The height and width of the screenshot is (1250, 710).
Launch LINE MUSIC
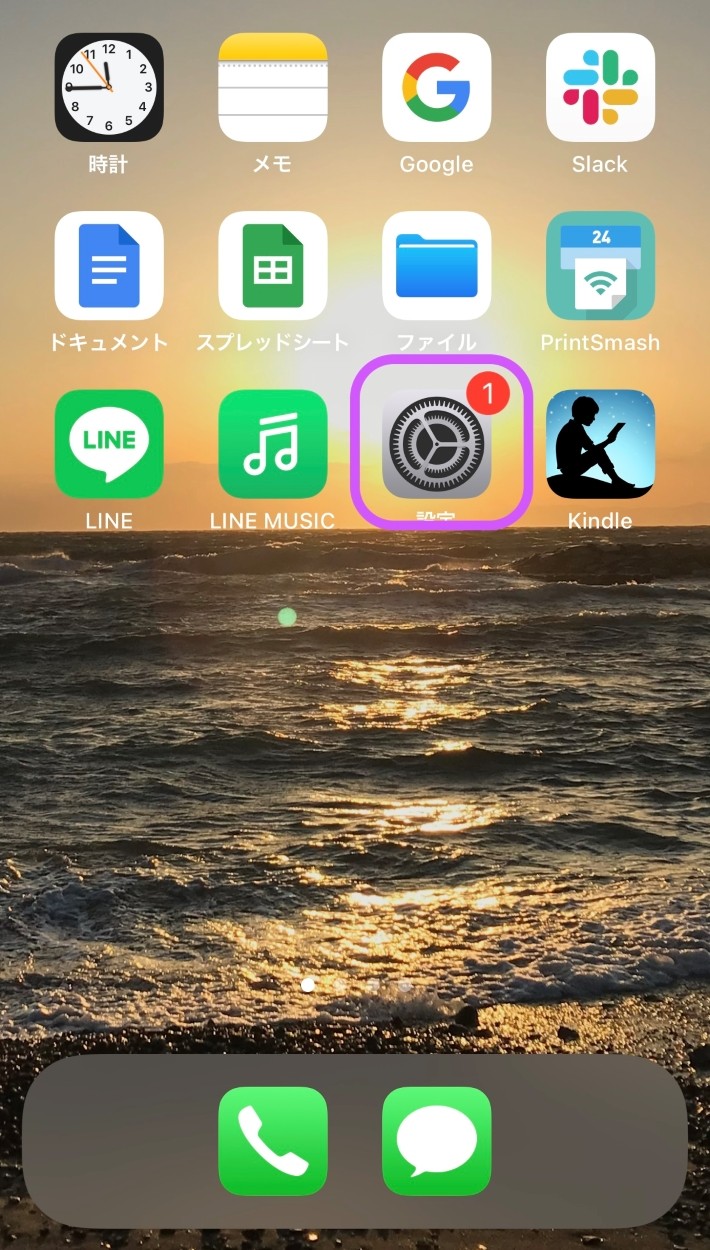click(x=272, y=443)
